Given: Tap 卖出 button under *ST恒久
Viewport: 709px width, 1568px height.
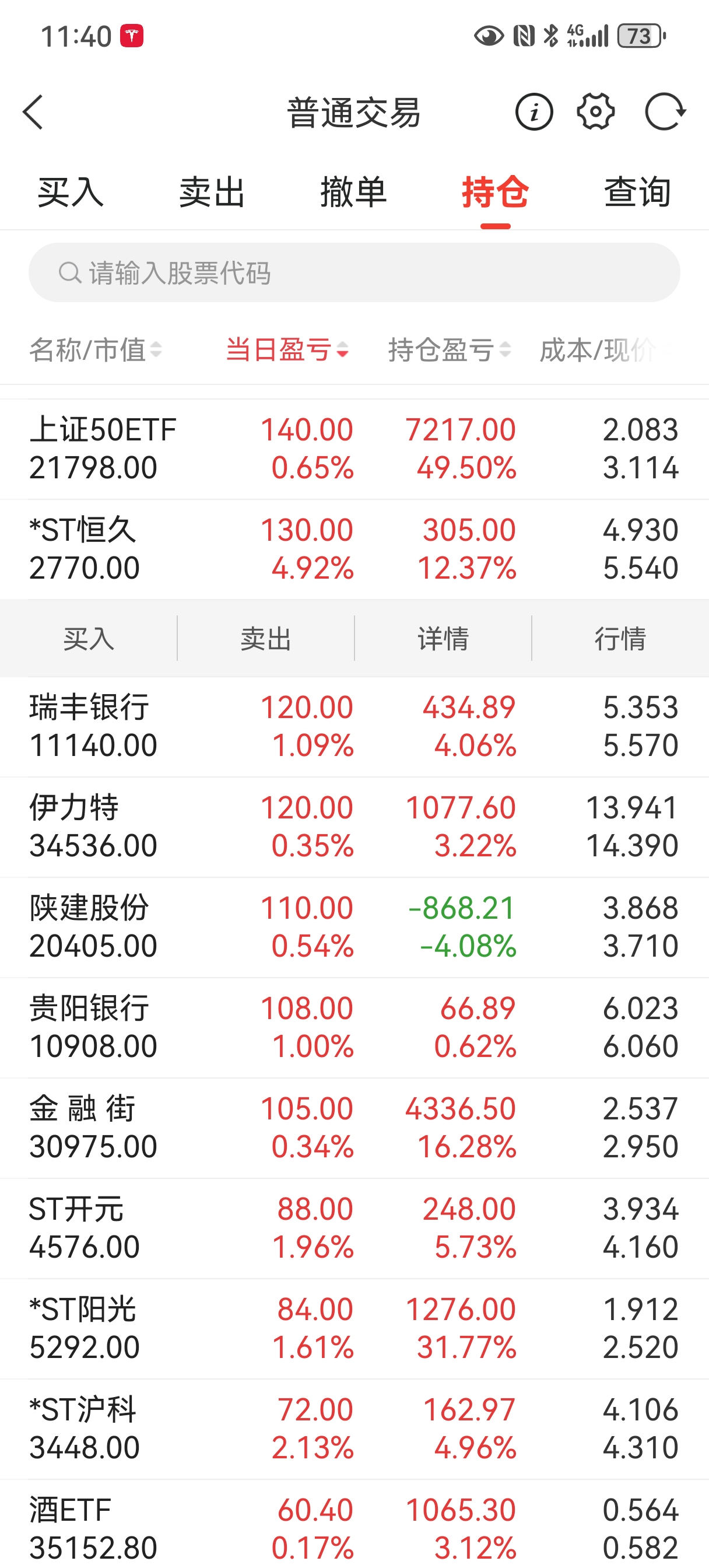Looking at the screenshot, I should click(266, 639).
